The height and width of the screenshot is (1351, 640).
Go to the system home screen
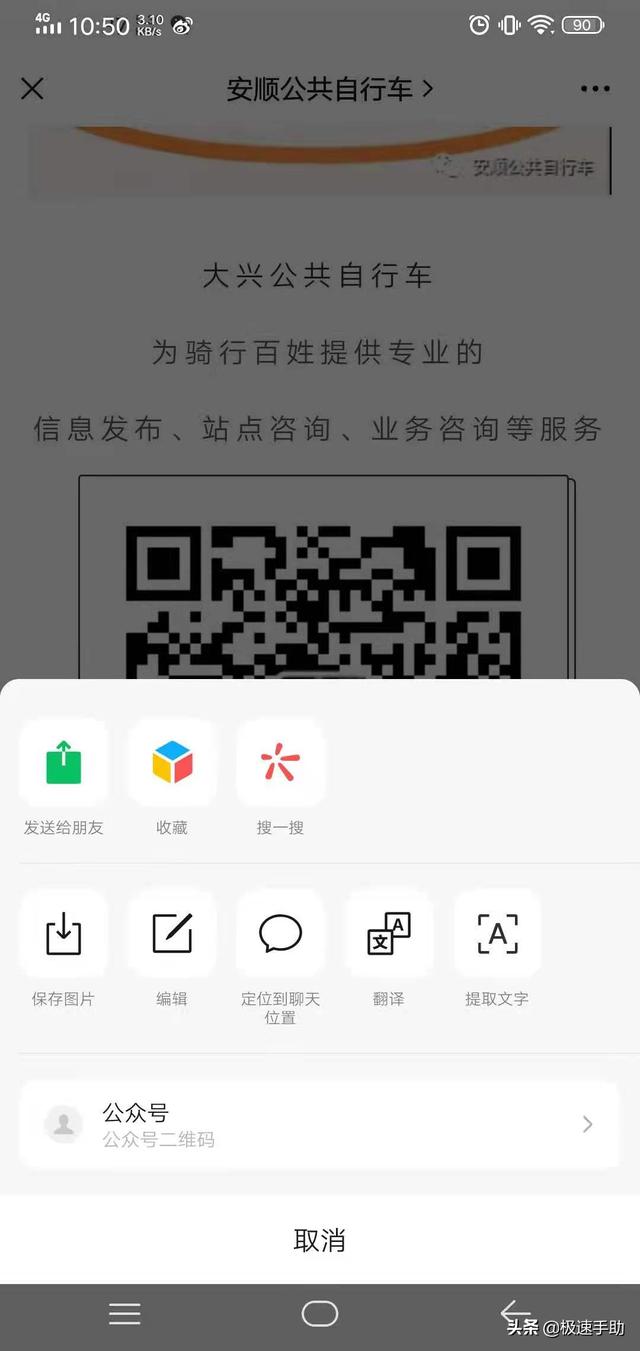coord(320,1314)
